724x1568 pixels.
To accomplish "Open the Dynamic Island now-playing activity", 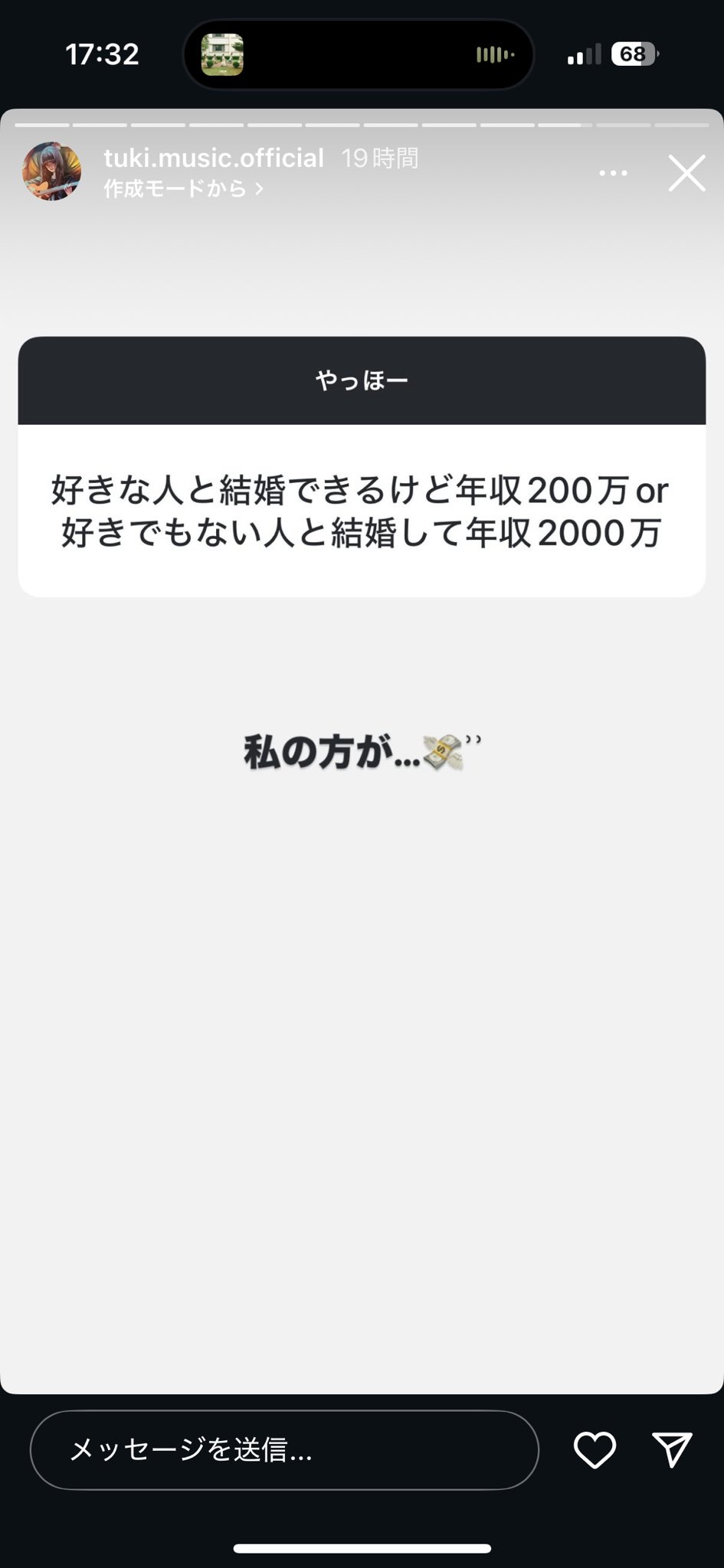I will 358,54.
